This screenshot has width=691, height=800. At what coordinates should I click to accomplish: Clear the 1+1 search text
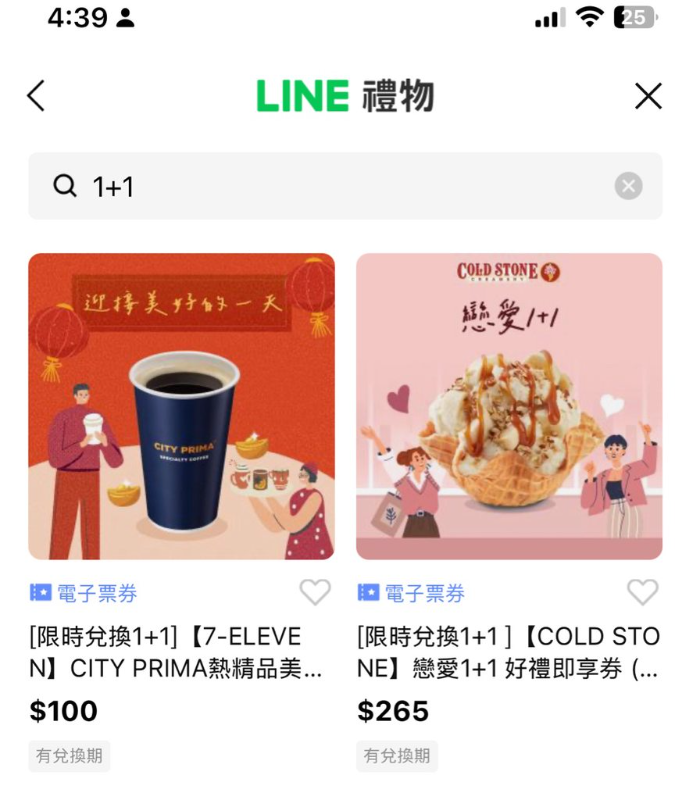point(628,186)
